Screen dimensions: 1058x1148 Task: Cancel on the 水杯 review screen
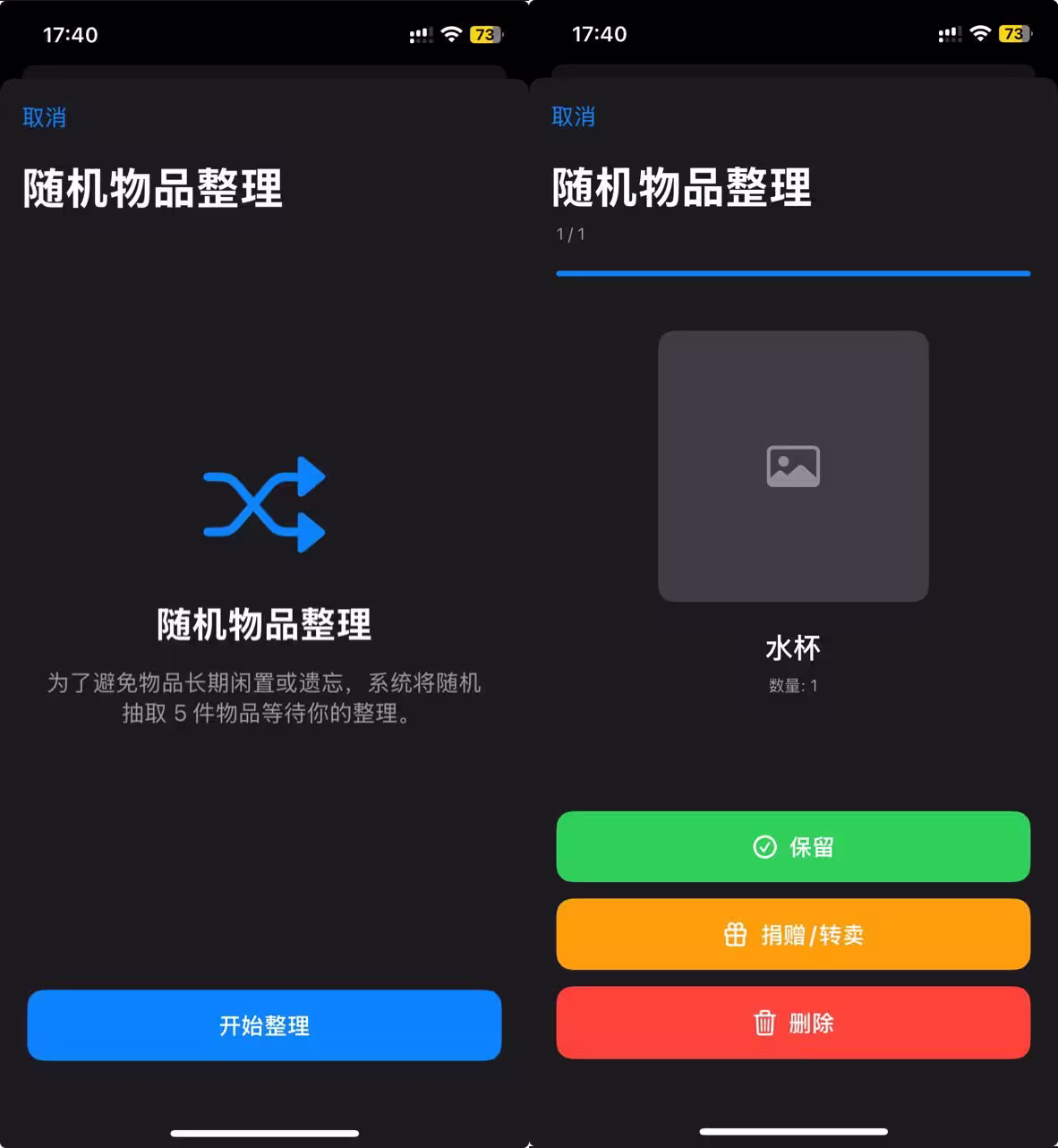click(x=573, y=116)
